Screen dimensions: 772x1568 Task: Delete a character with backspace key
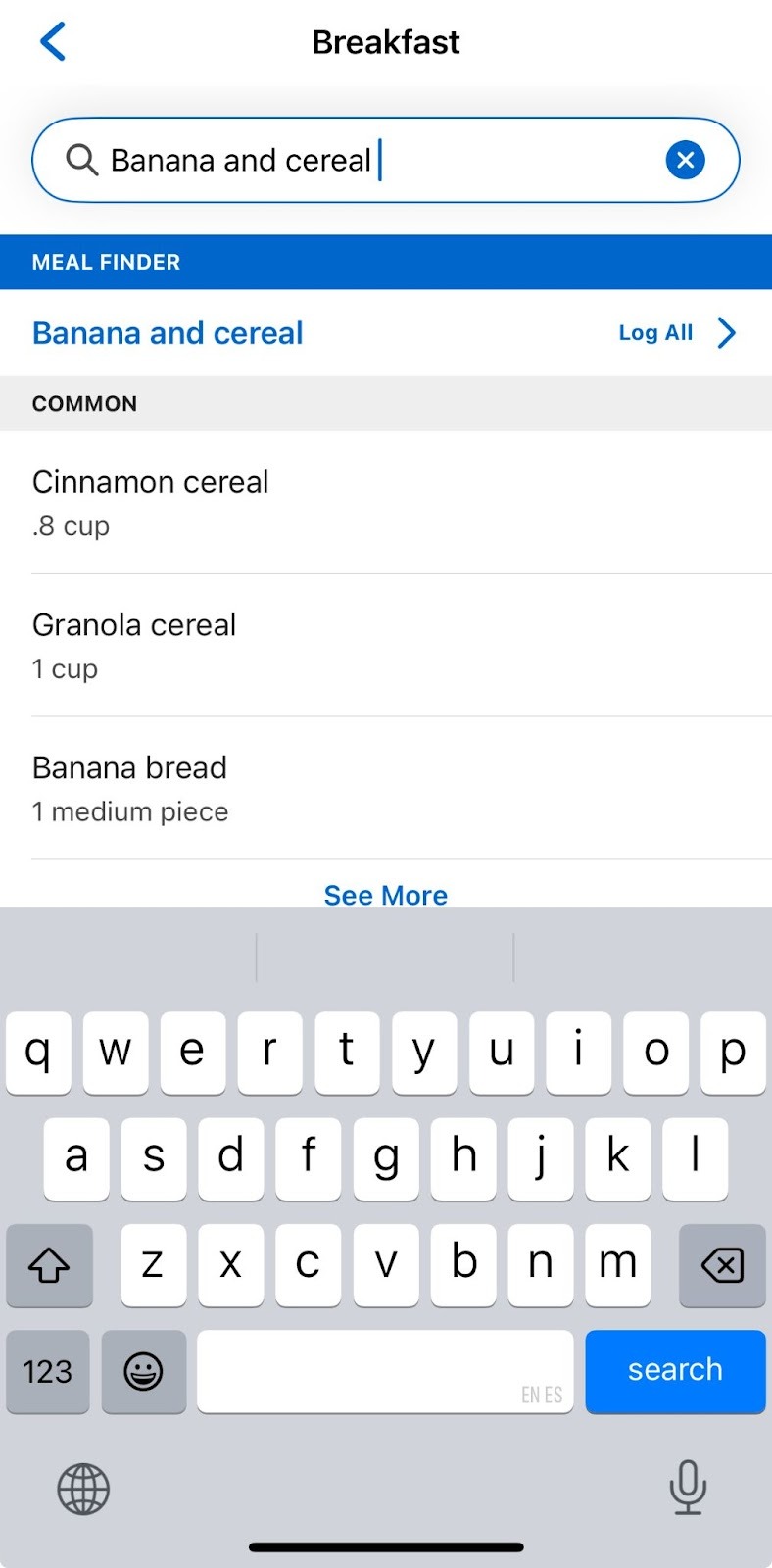tap(722, 1265)
